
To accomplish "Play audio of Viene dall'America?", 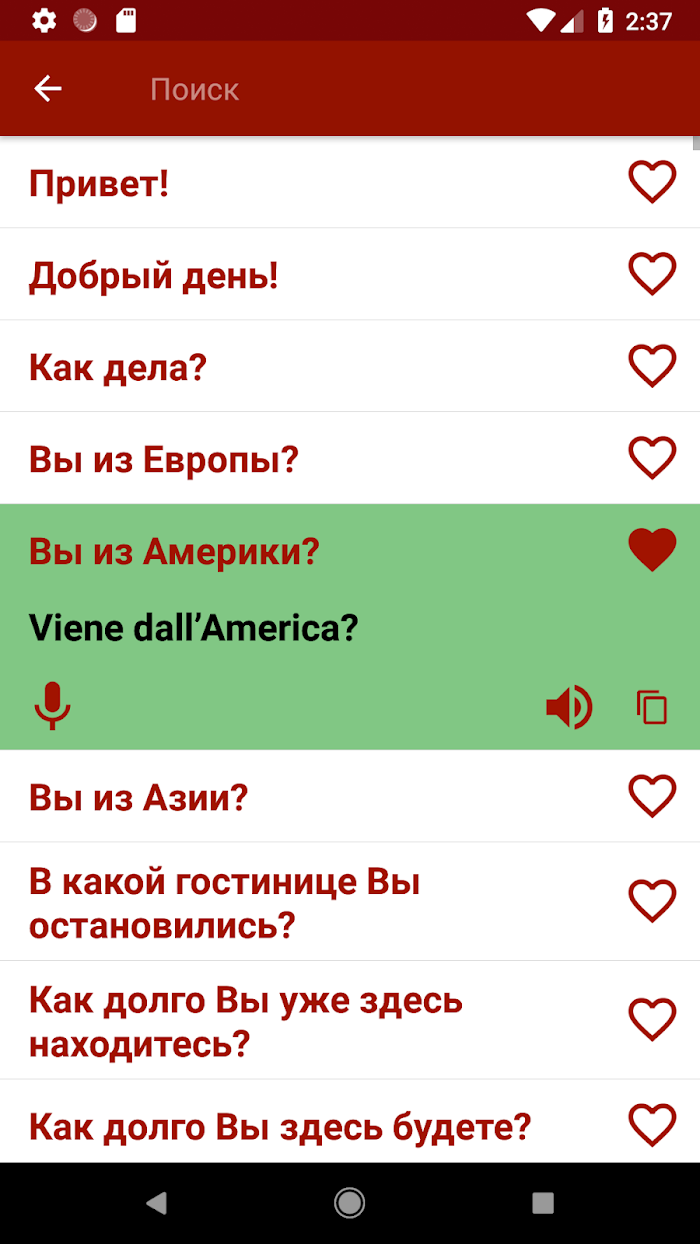I will coord(569,708).
